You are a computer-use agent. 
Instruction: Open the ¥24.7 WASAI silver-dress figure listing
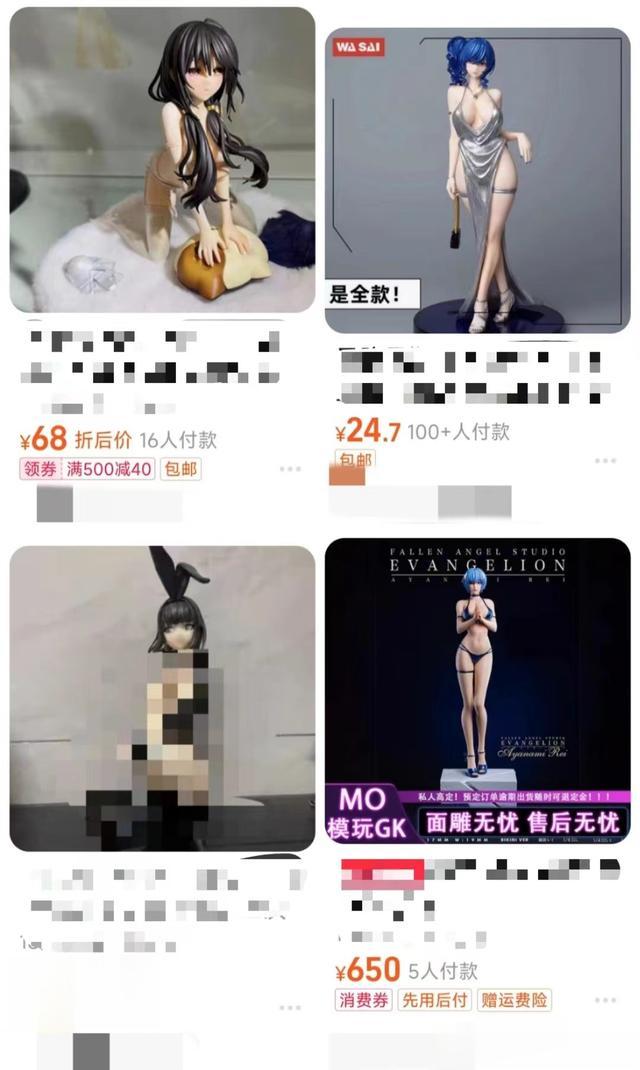pos(478,180)
